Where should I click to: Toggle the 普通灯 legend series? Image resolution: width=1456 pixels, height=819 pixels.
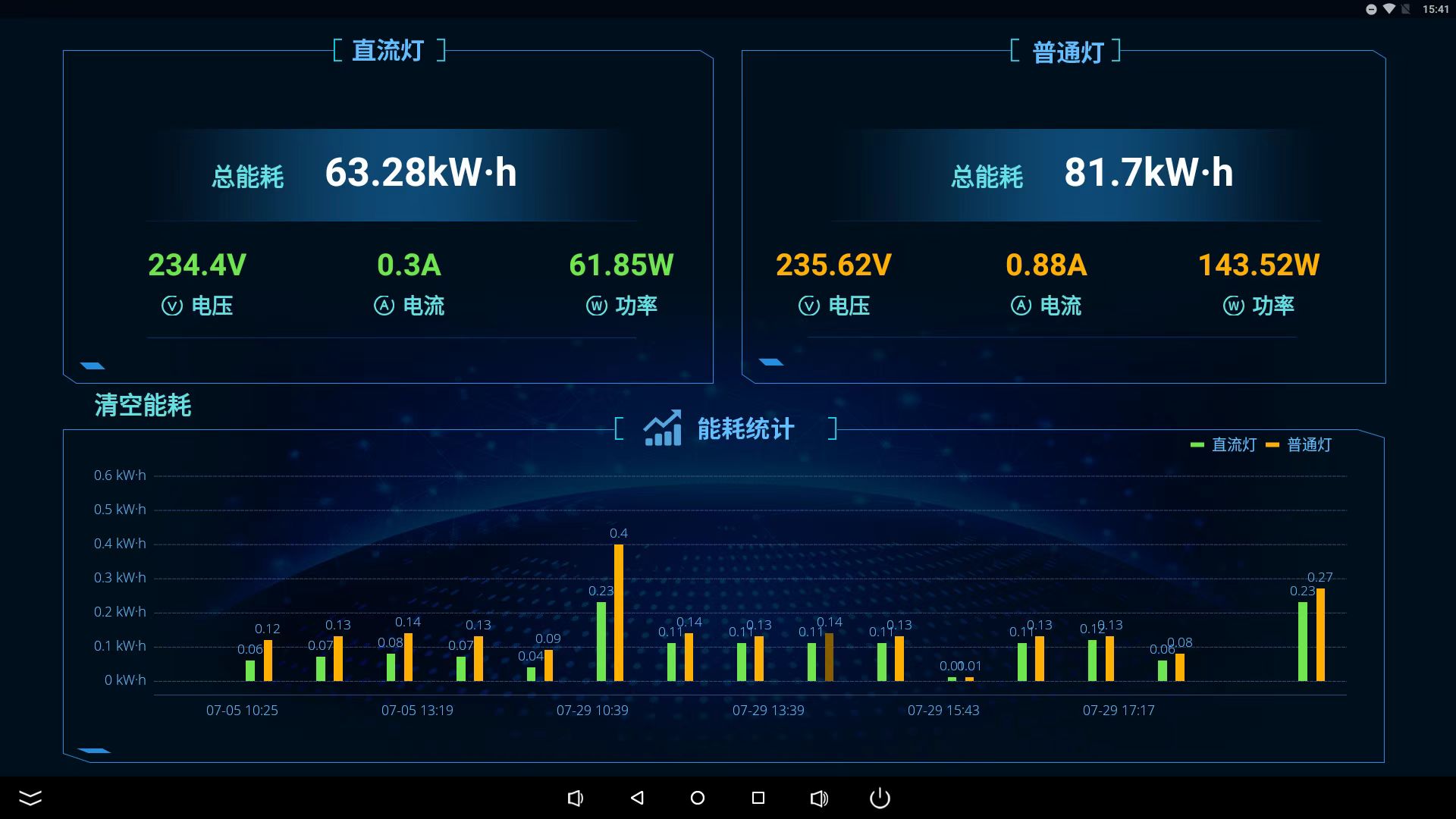[1299, 445]
